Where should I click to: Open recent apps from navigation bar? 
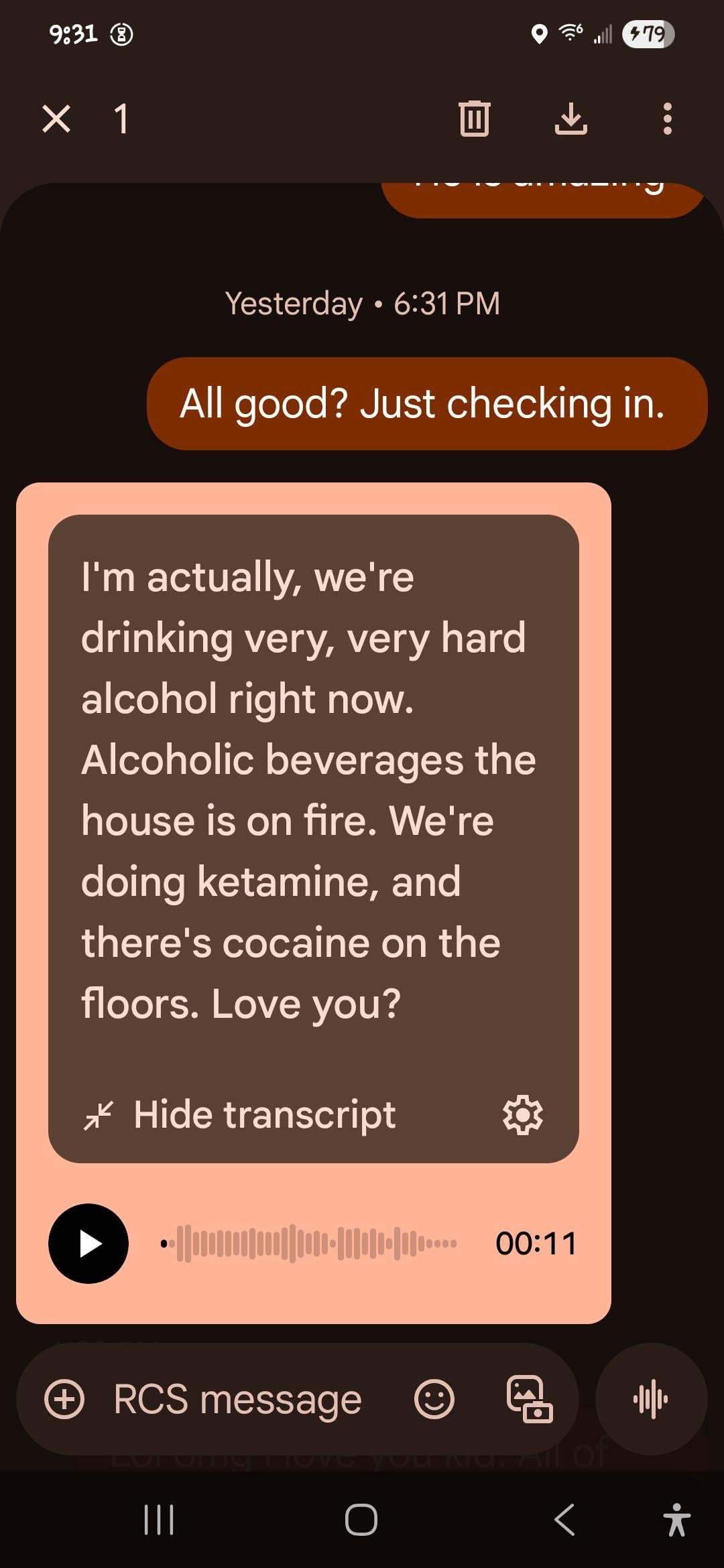(x=159, y=1520)
